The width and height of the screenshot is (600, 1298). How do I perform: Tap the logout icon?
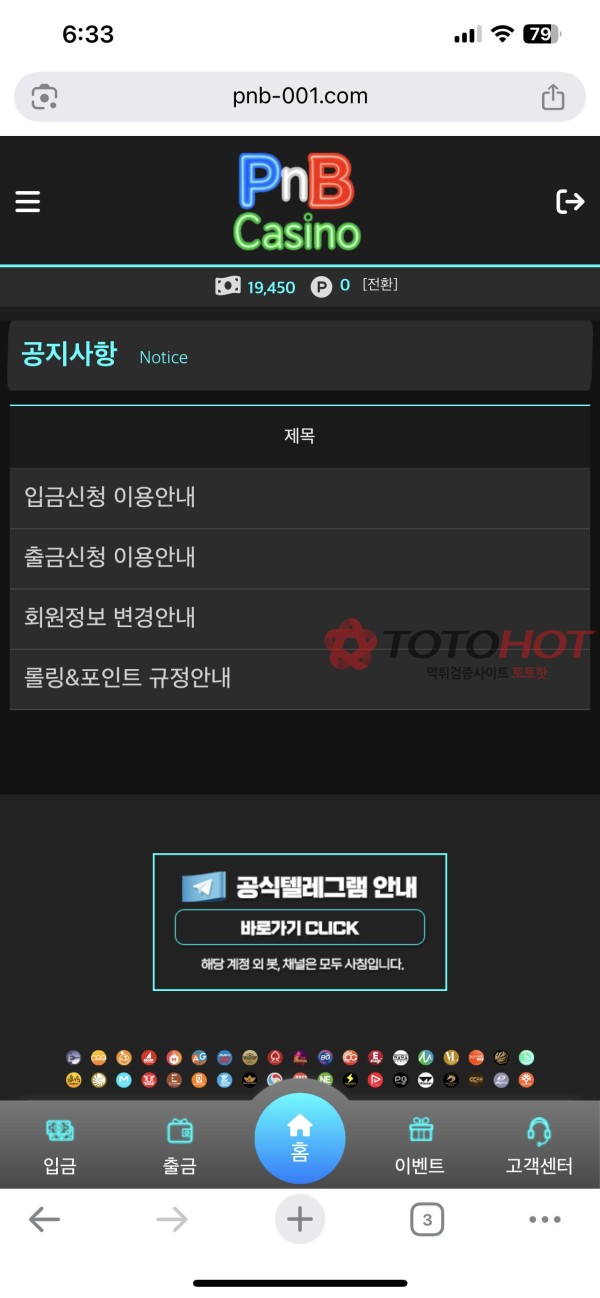click(x=570, y=202)
